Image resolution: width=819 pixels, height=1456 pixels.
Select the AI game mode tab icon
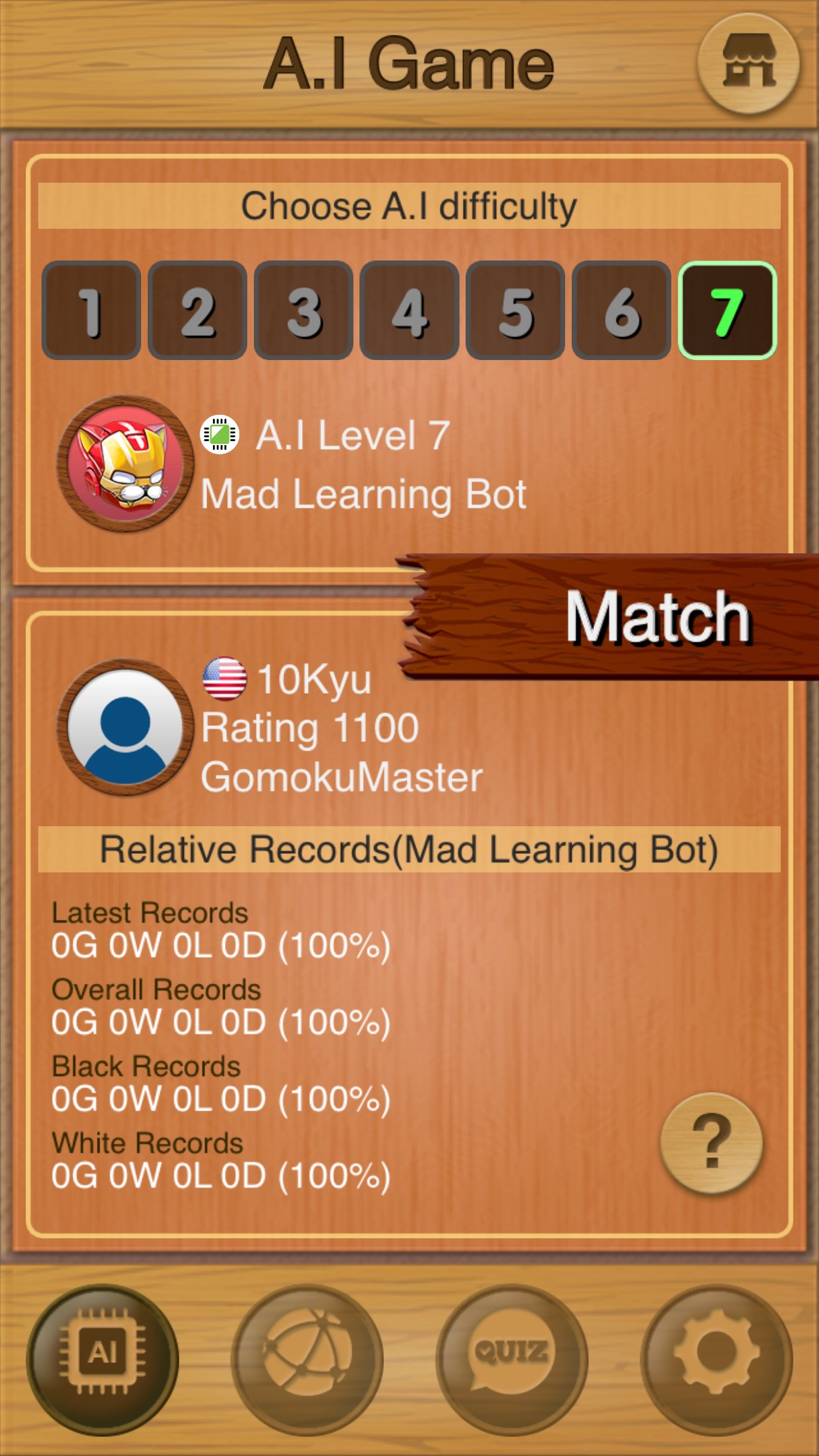[x=106, y=1357]
